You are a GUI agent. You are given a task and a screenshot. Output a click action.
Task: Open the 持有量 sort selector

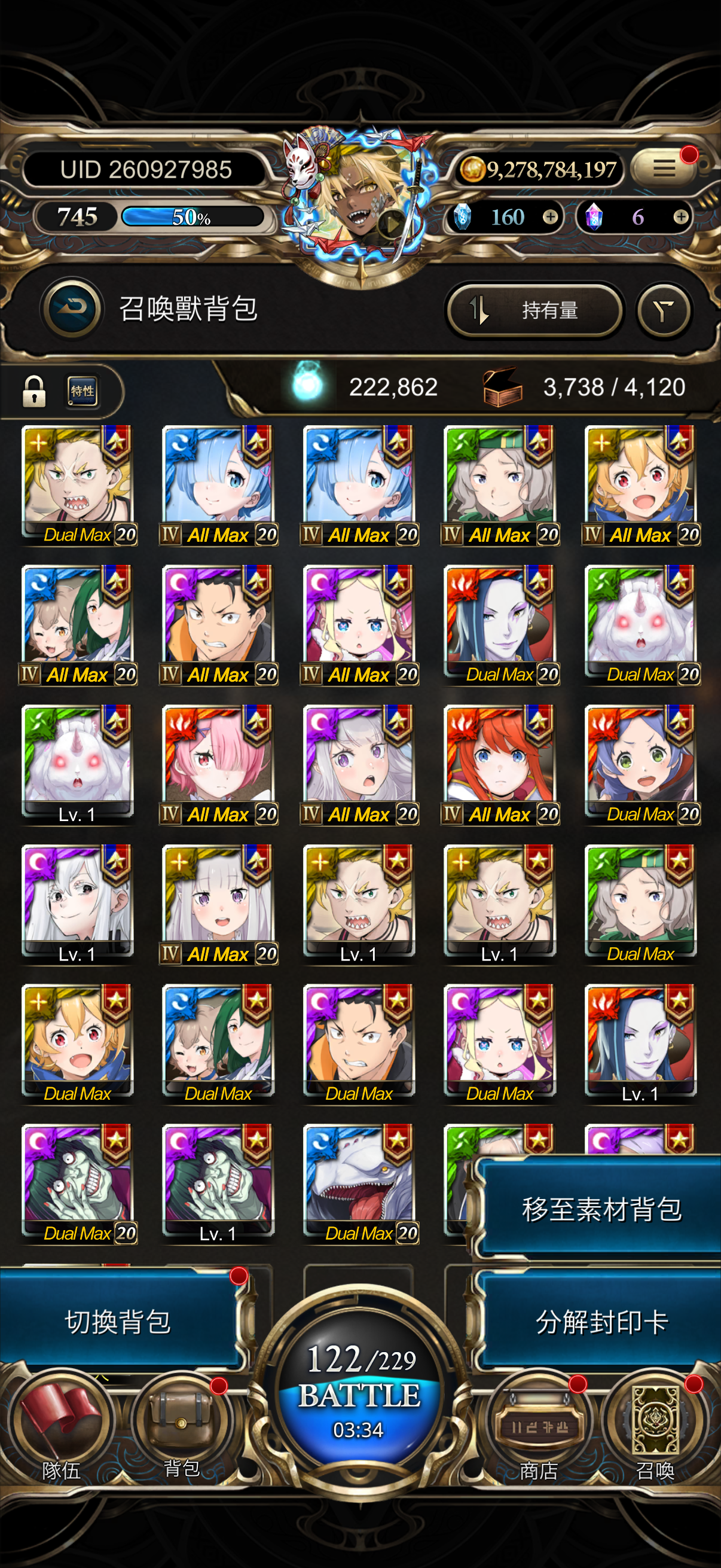(534, 310)
